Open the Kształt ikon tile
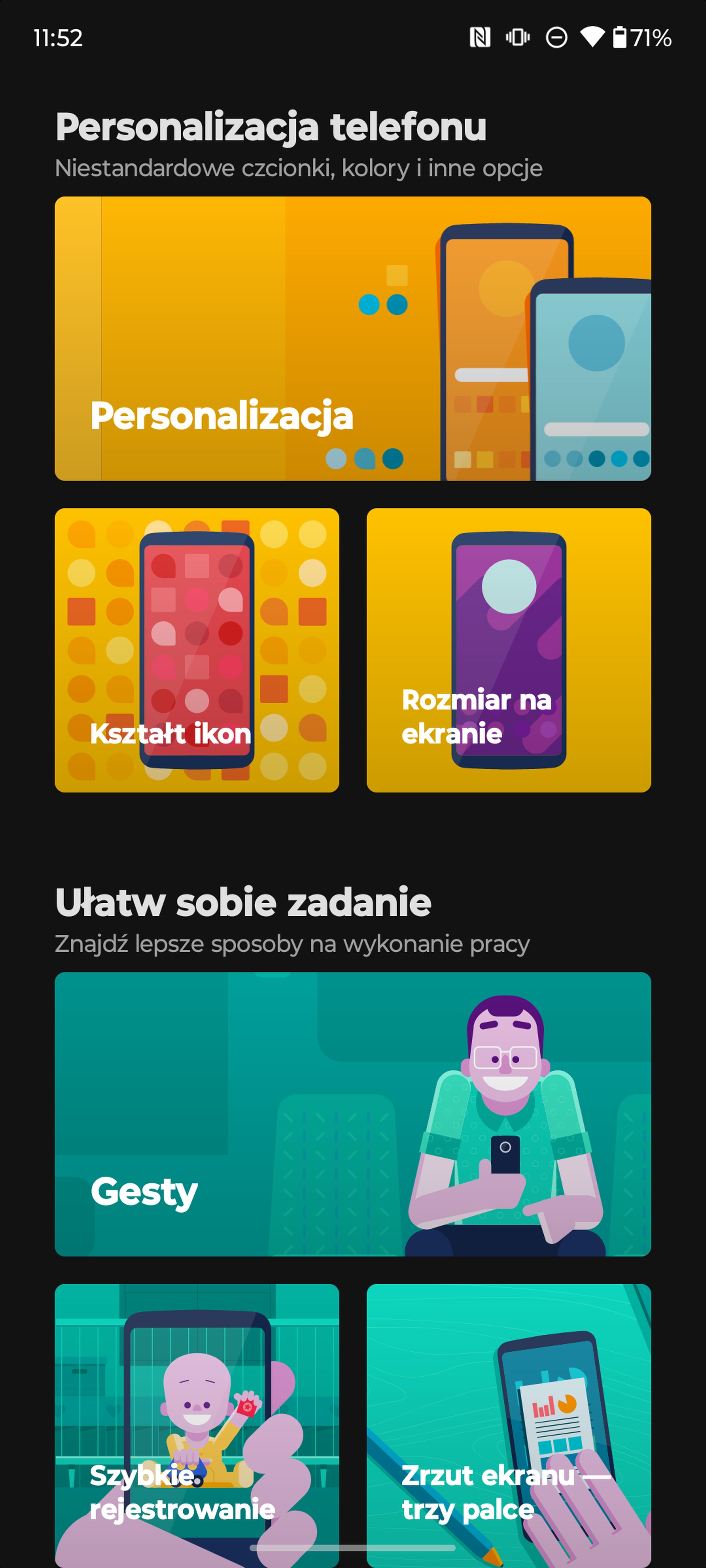Viewport: 706px width, 1568px height. pos(197,650)
